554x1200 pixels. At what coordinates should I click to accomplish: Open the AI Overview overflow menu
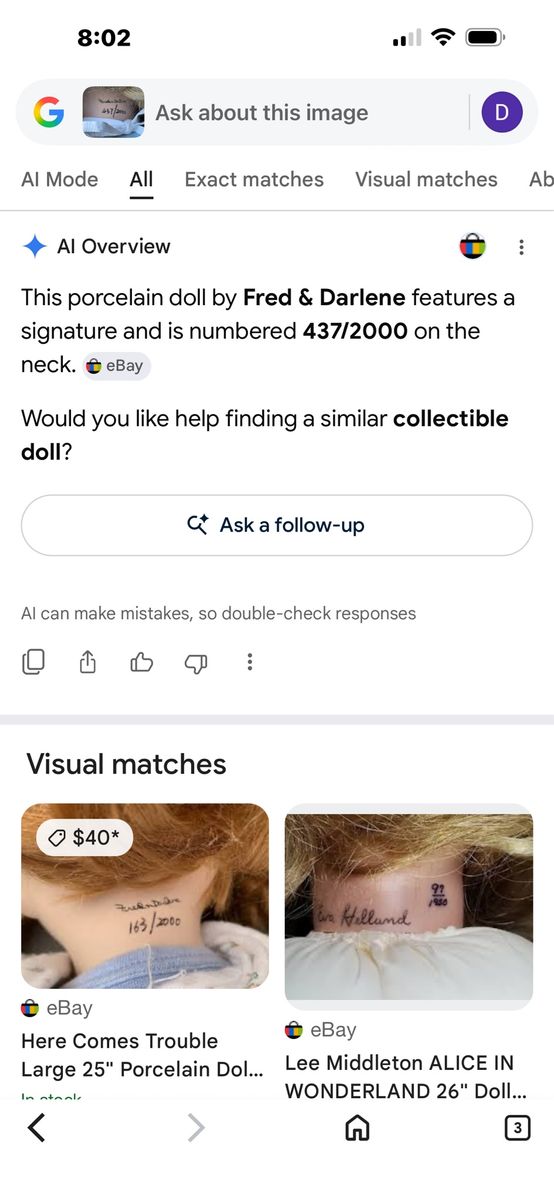pos(521,247)
